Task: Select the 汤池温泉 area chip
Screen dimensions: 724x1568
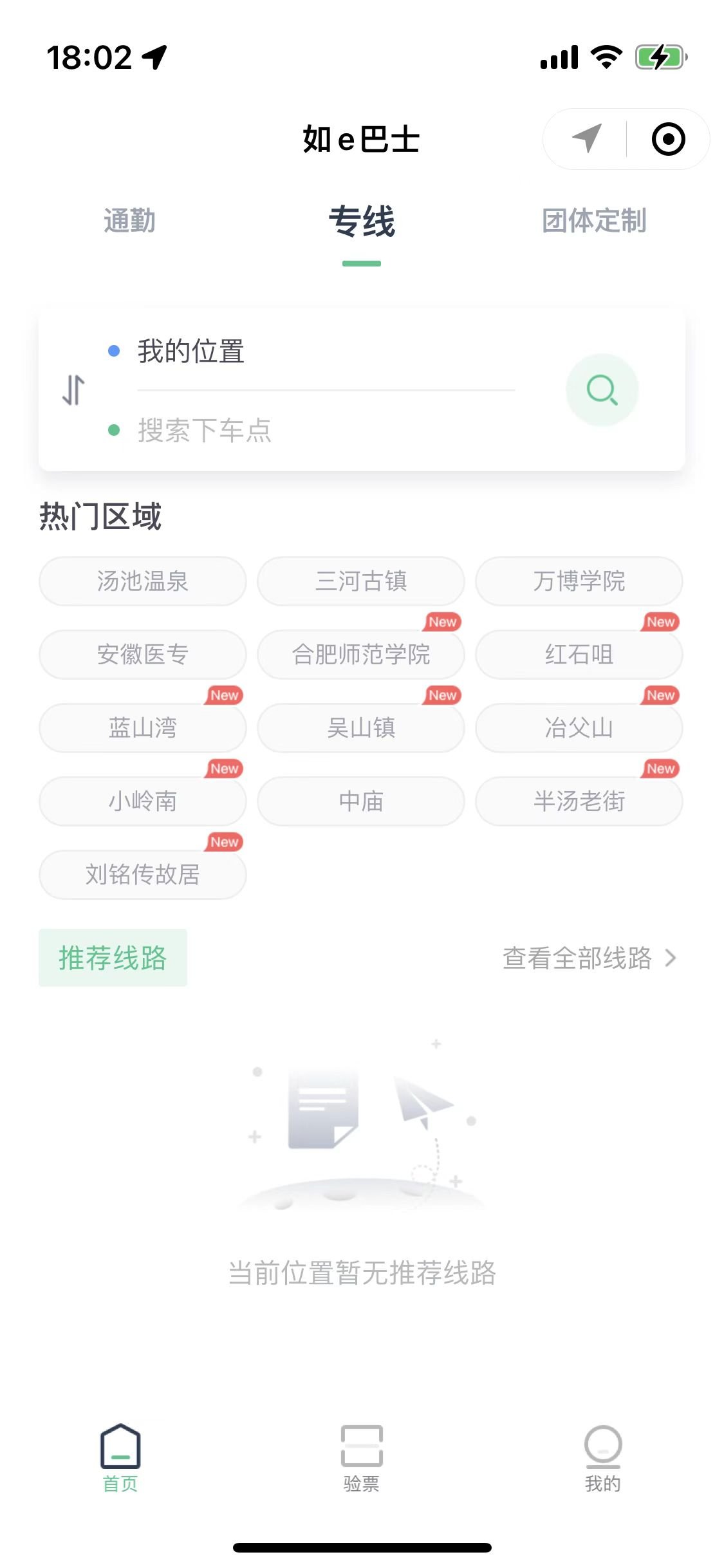Action: click(x=142, y=581)
